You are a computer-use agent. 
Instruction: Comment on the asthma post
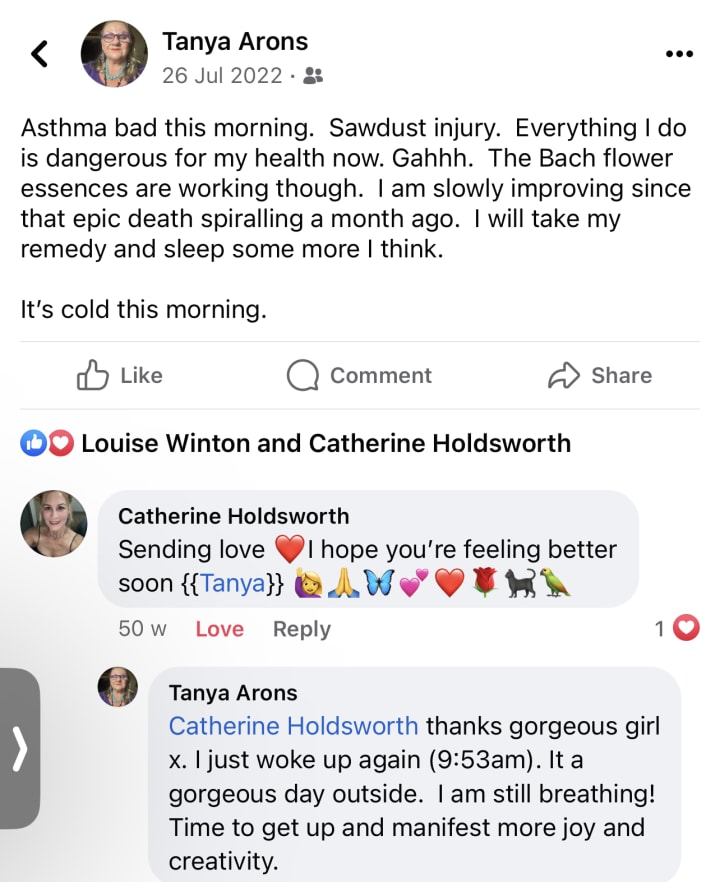(x=359, y=376)
